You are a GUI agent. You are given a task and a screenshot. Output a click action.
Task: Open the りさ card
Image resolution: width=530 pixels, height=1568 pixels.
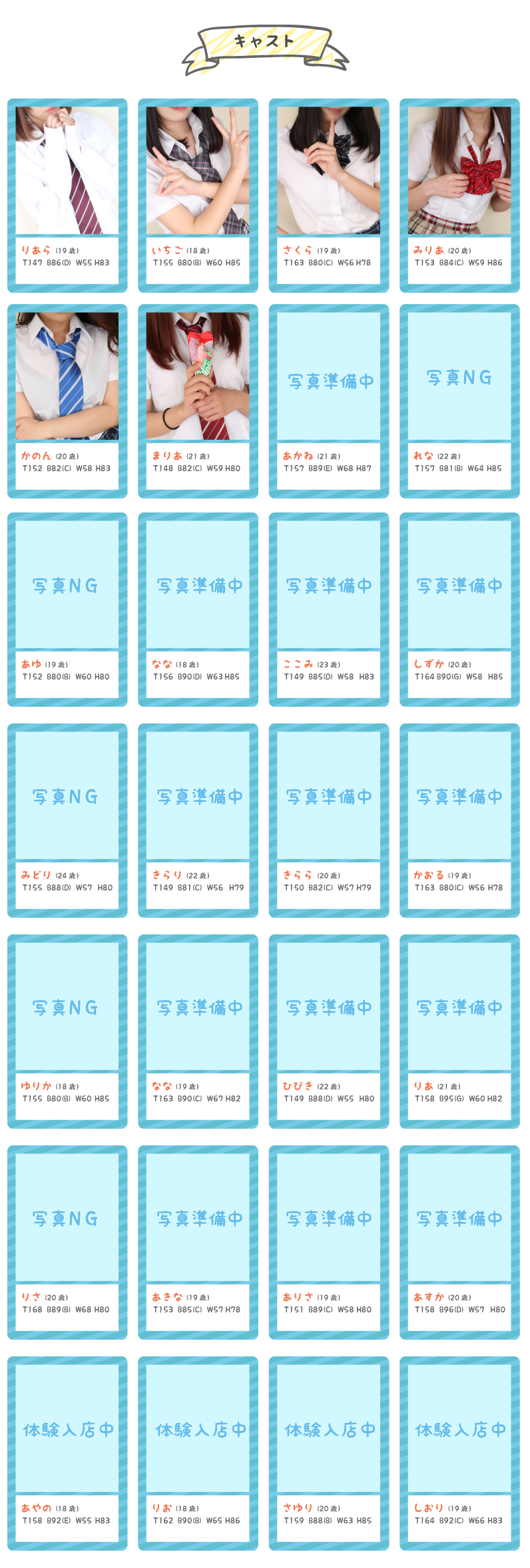(x=67, y=1242)
